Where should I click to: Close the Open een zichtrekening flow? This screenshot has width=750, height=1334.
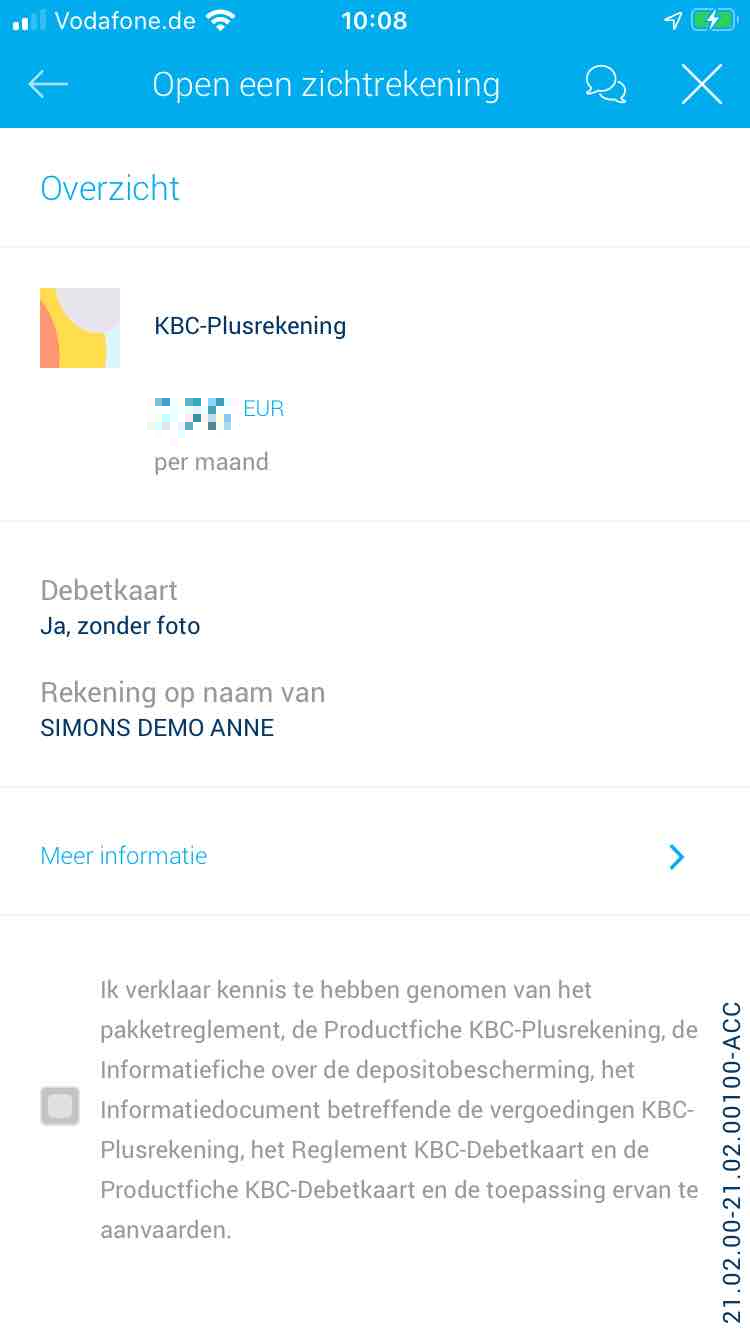(702, 85)
